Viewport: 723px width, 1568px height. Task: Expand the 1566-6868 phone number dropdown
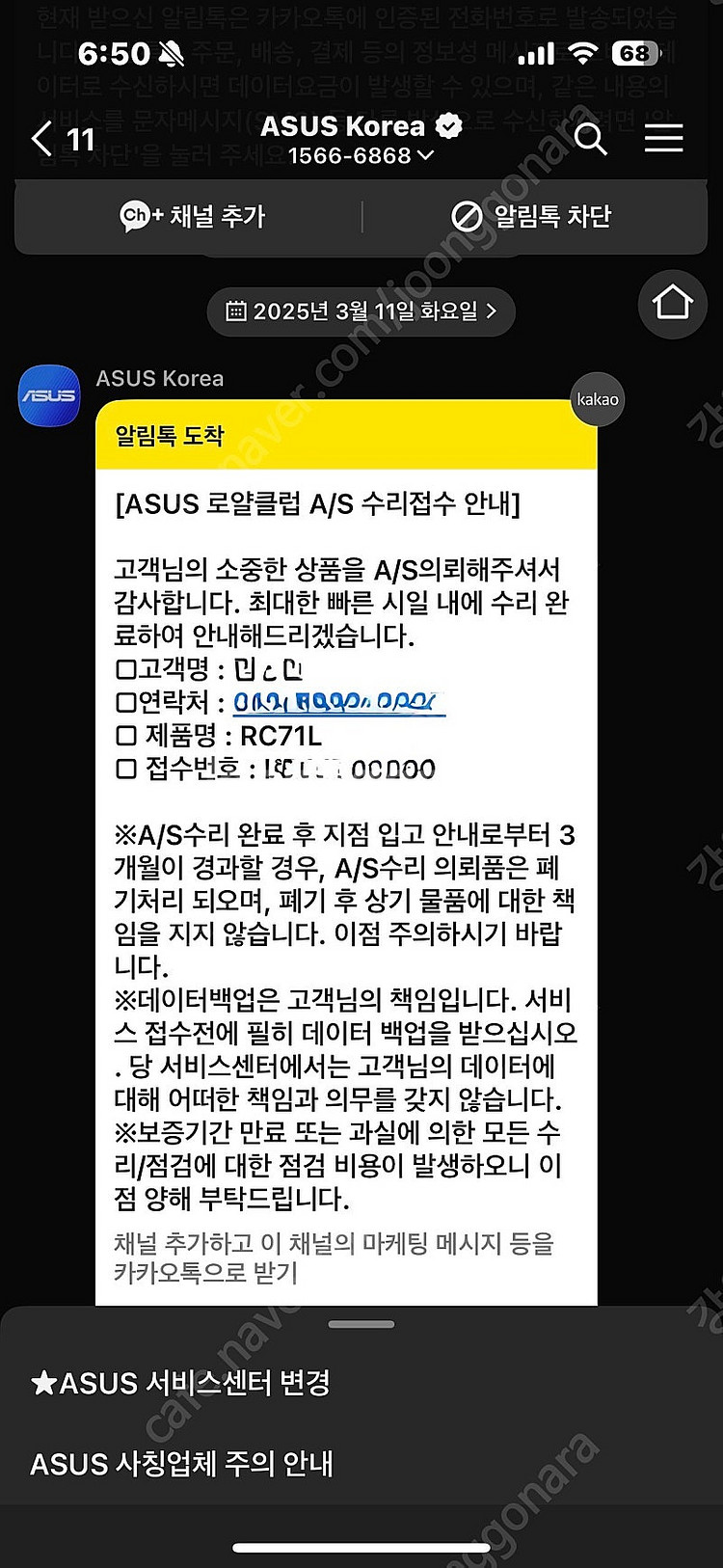tap(361, 155)
